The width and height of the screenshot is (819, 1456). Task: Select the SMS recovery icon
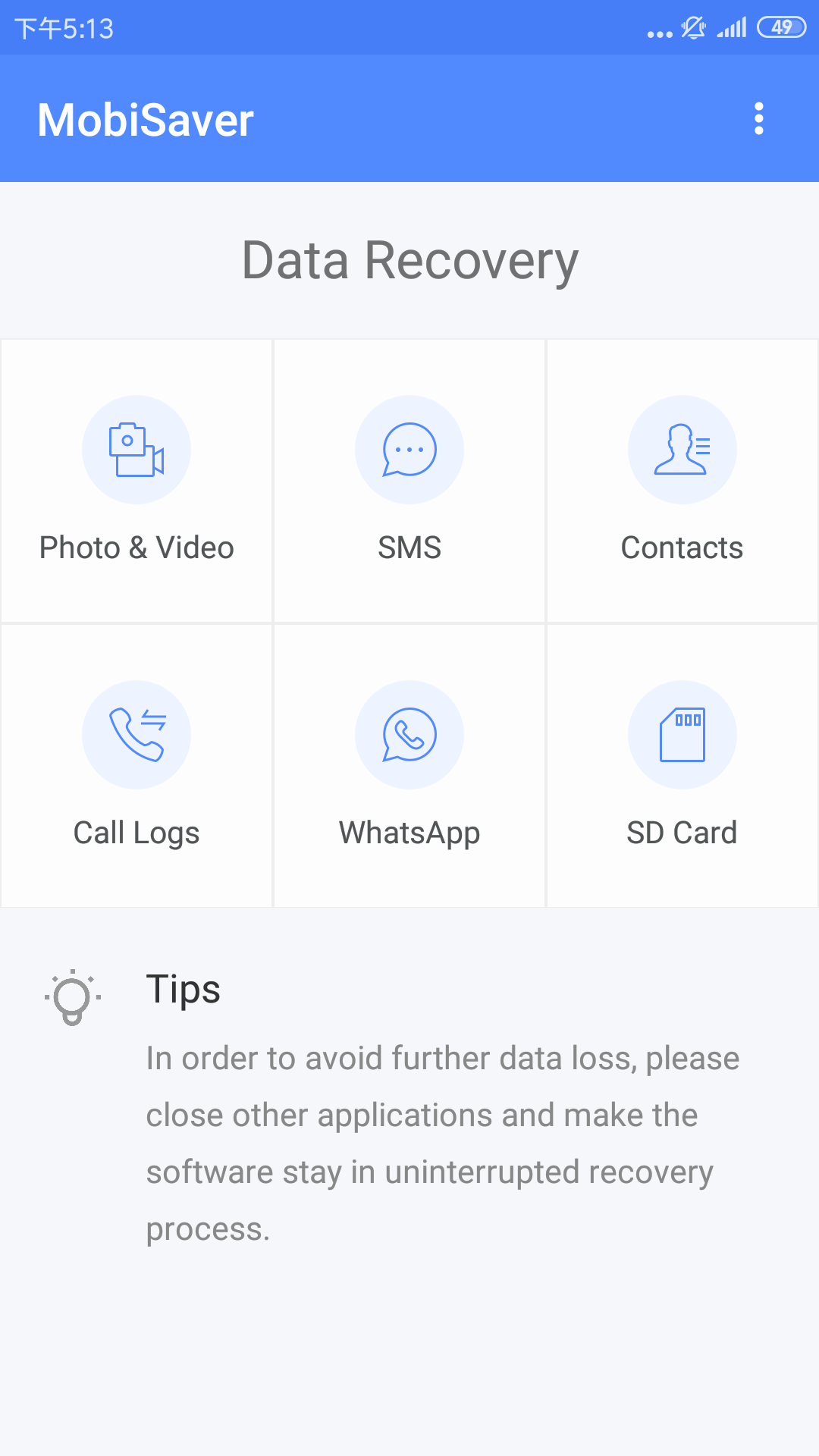click(x=409, y=482)
